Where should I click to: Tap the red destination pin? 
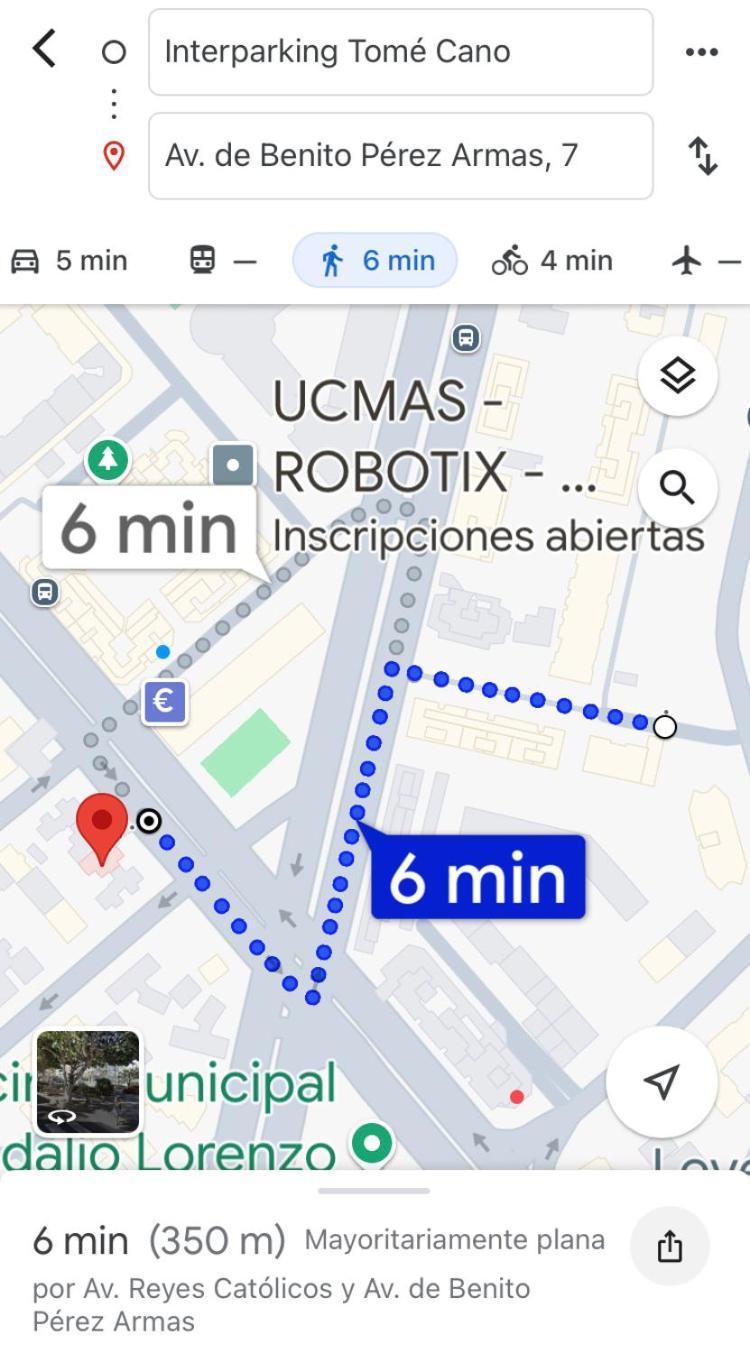tap(102, 823)
